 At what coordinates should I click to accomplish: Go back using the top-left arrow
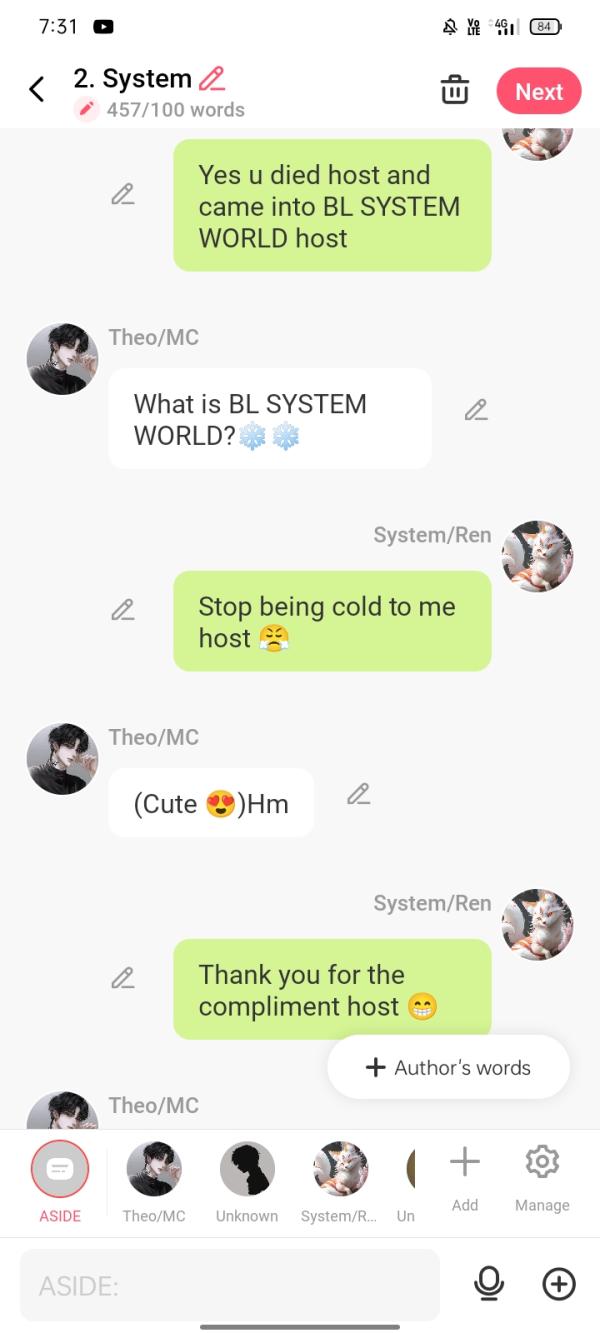point(37,90)
